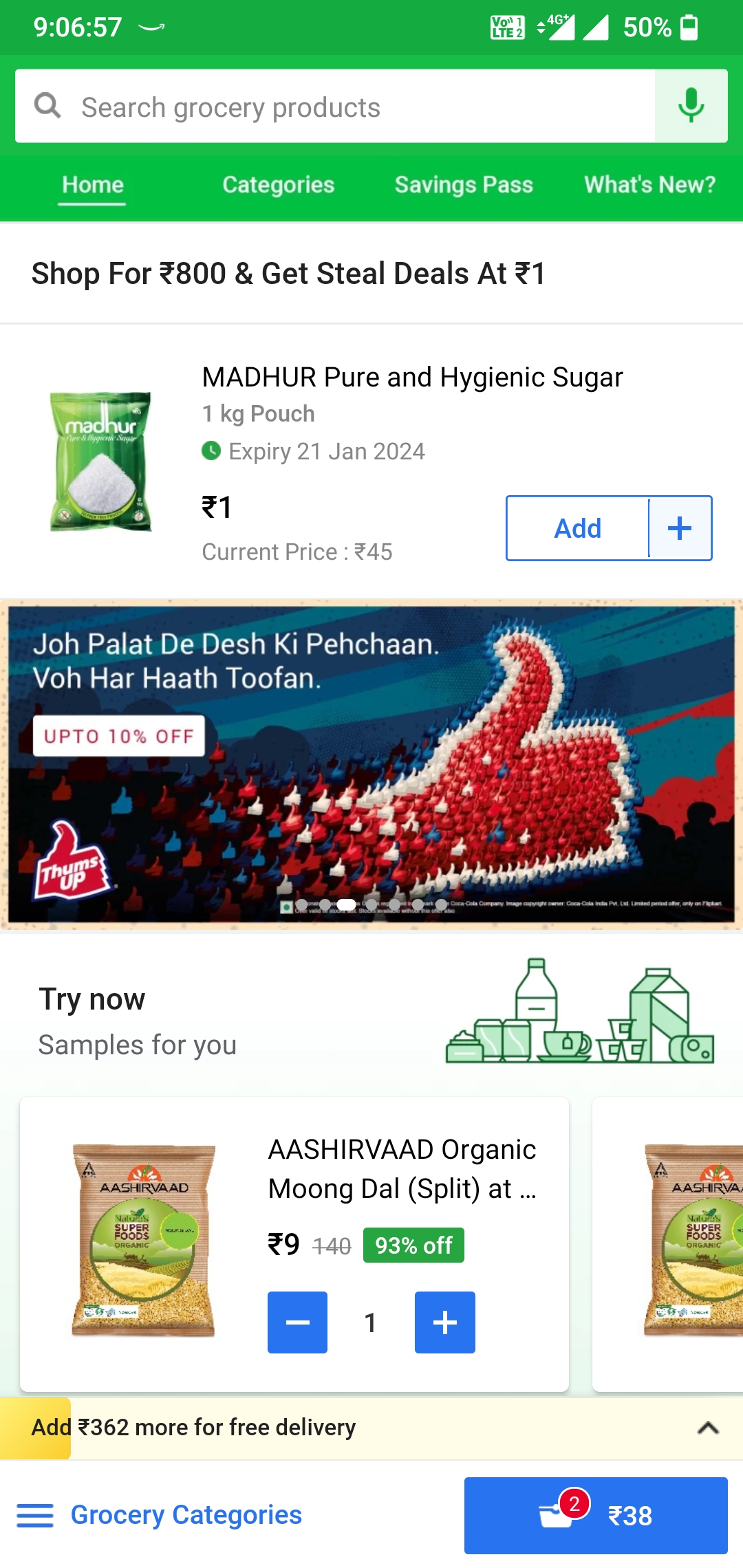Tap the plus icon next to Add button

679,527
